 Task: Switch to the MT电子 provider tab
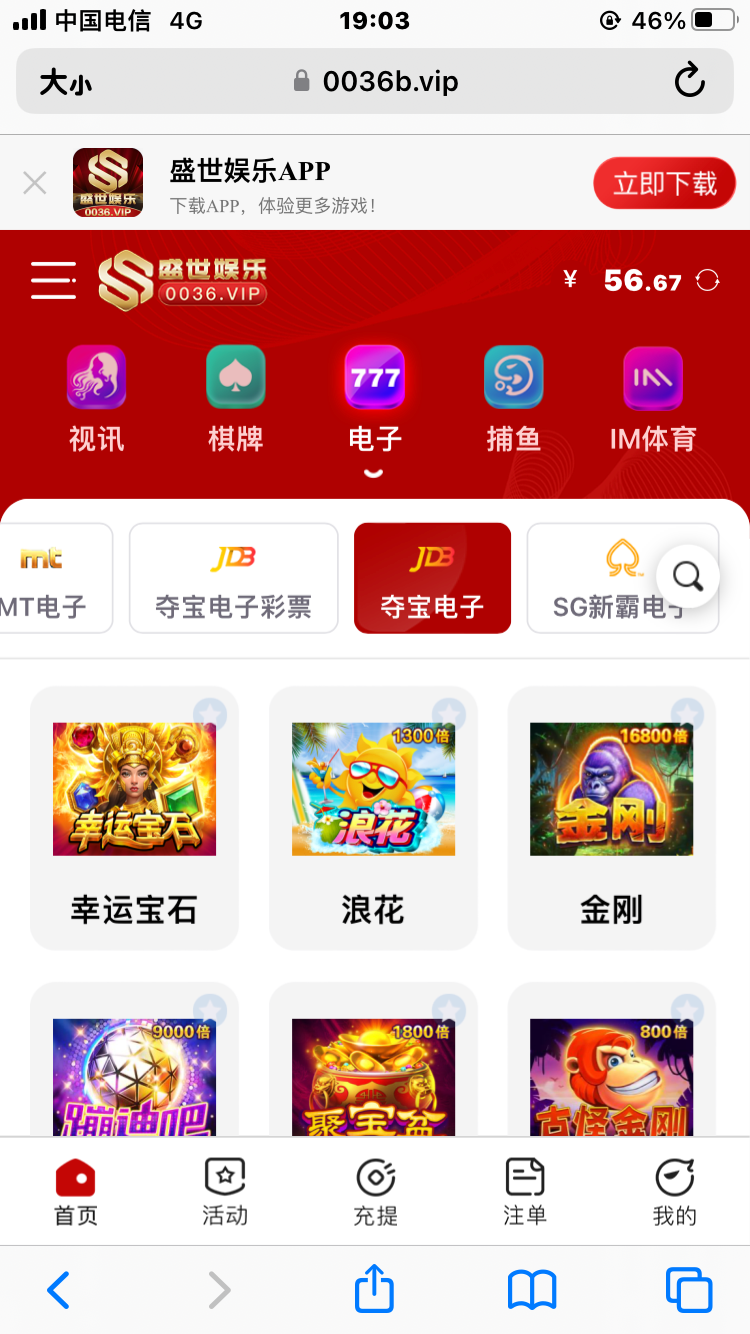tap(40, 578)
